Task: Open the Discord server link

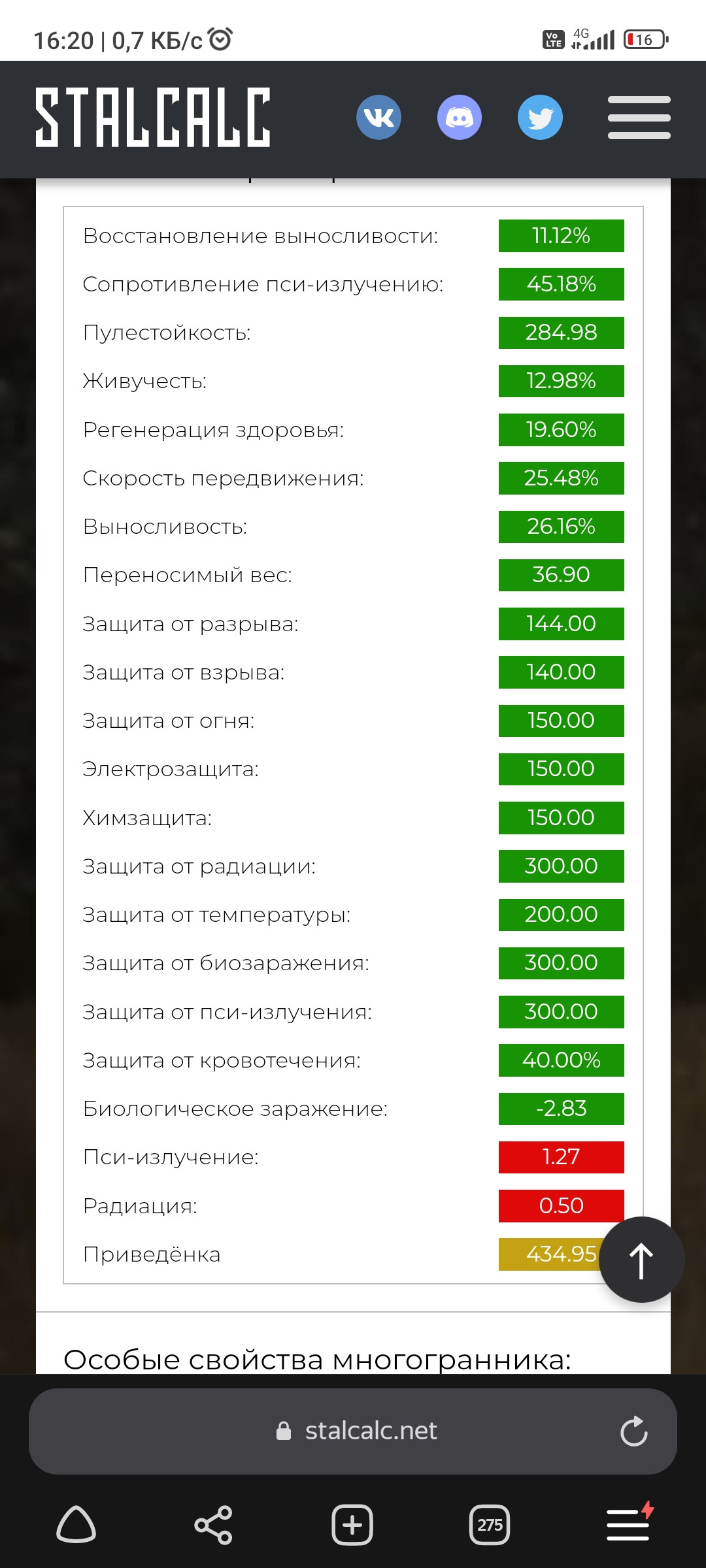Action: pyautogui.click(x=460, y=118)
